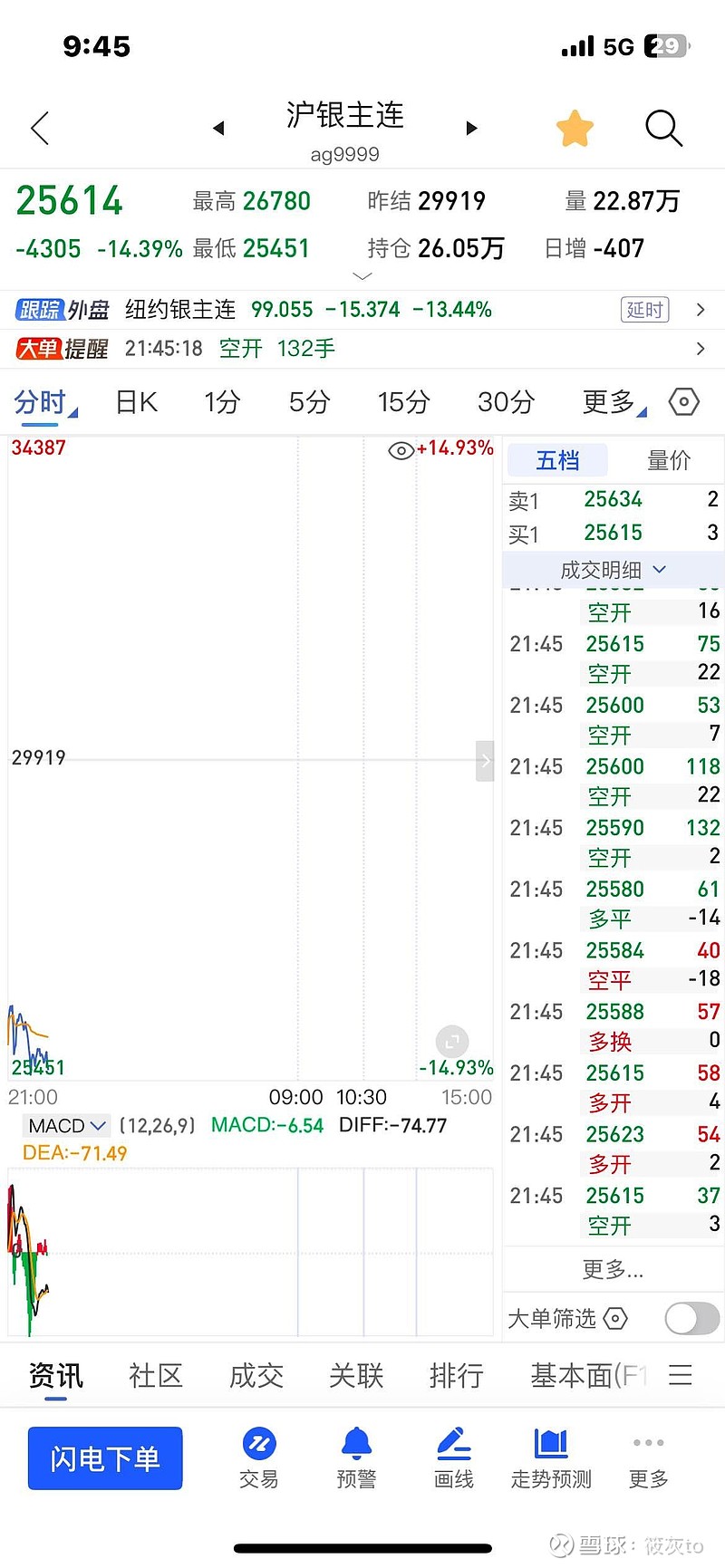Click the 更多... link below trade details
Screen dimensions: 725x1568
[x=613, y=1269]
